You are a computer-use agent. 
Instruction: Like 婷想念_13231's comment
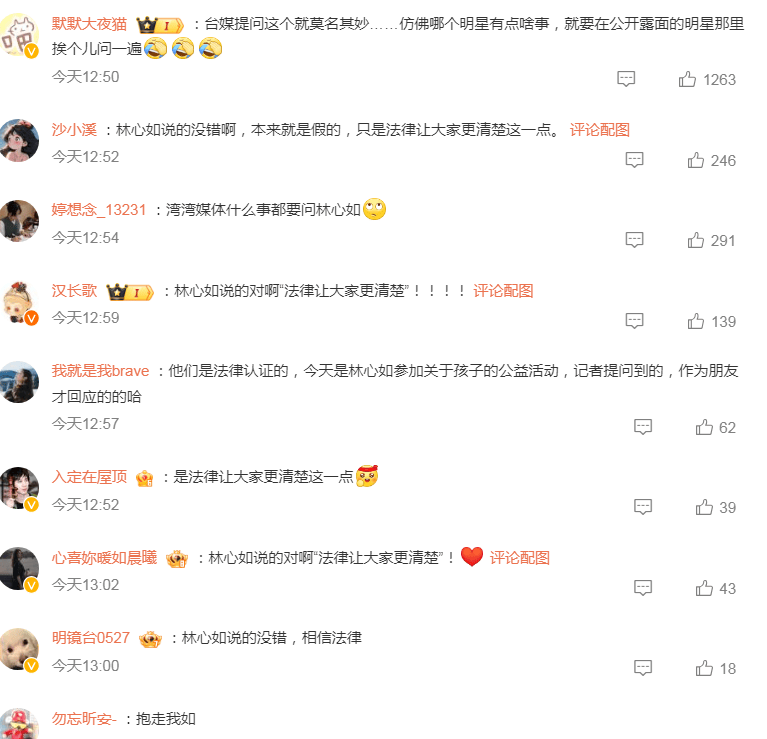tap(696, 240)
